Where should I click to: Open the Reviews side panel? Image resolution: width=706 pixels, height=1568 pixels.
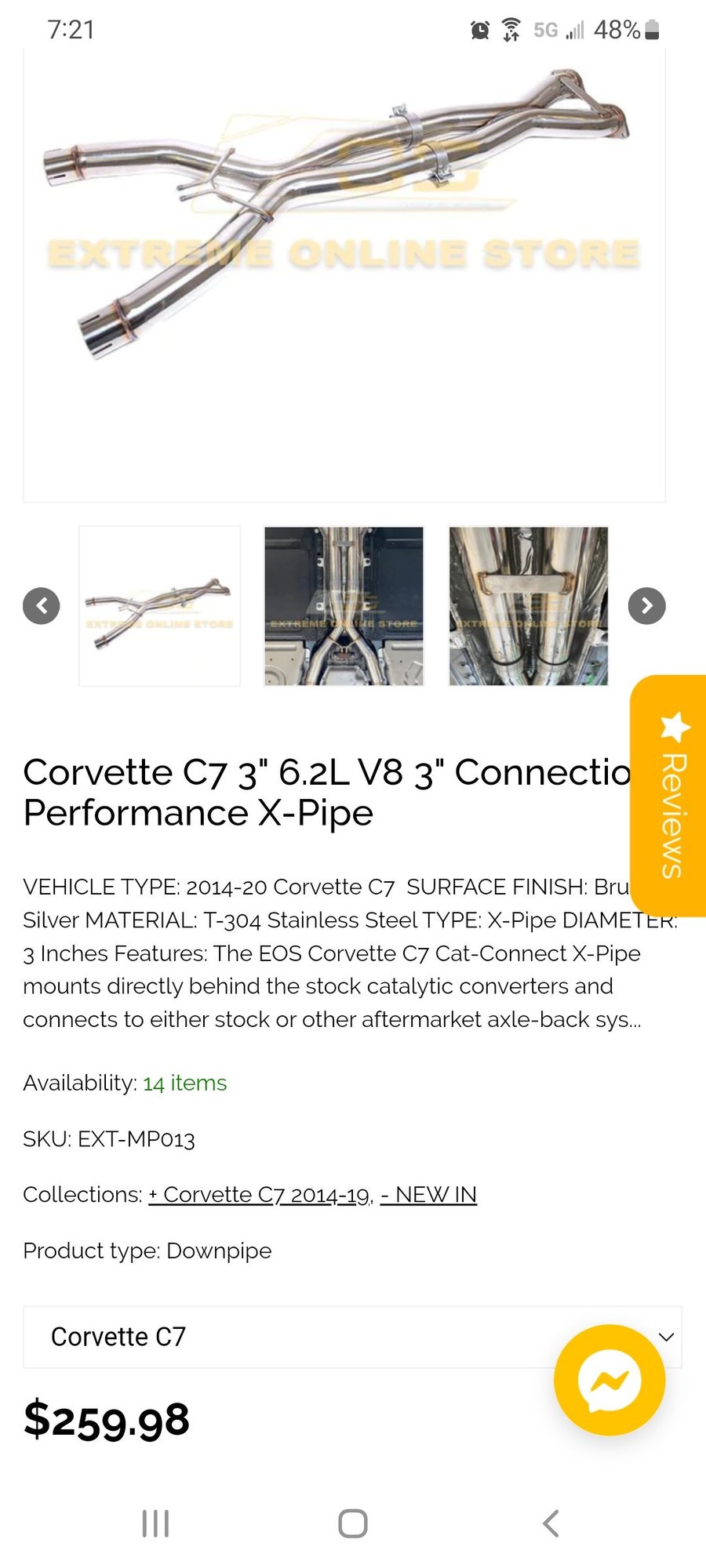[x=671, y=800]
